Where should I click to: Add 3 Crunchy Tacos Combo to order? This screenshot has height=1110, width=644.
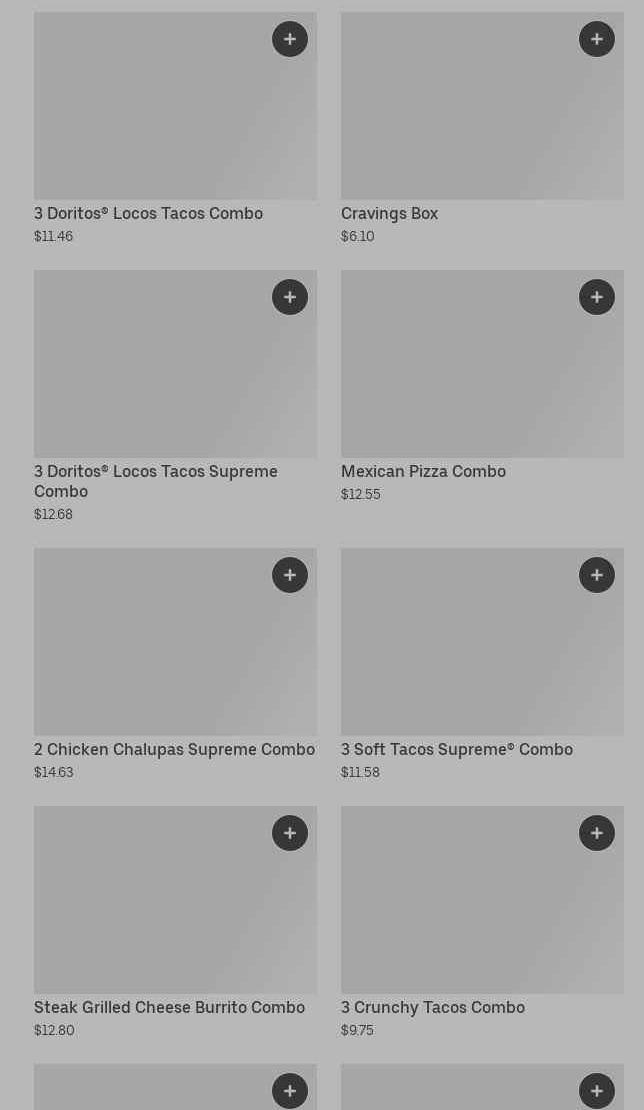tap(597, 833)
